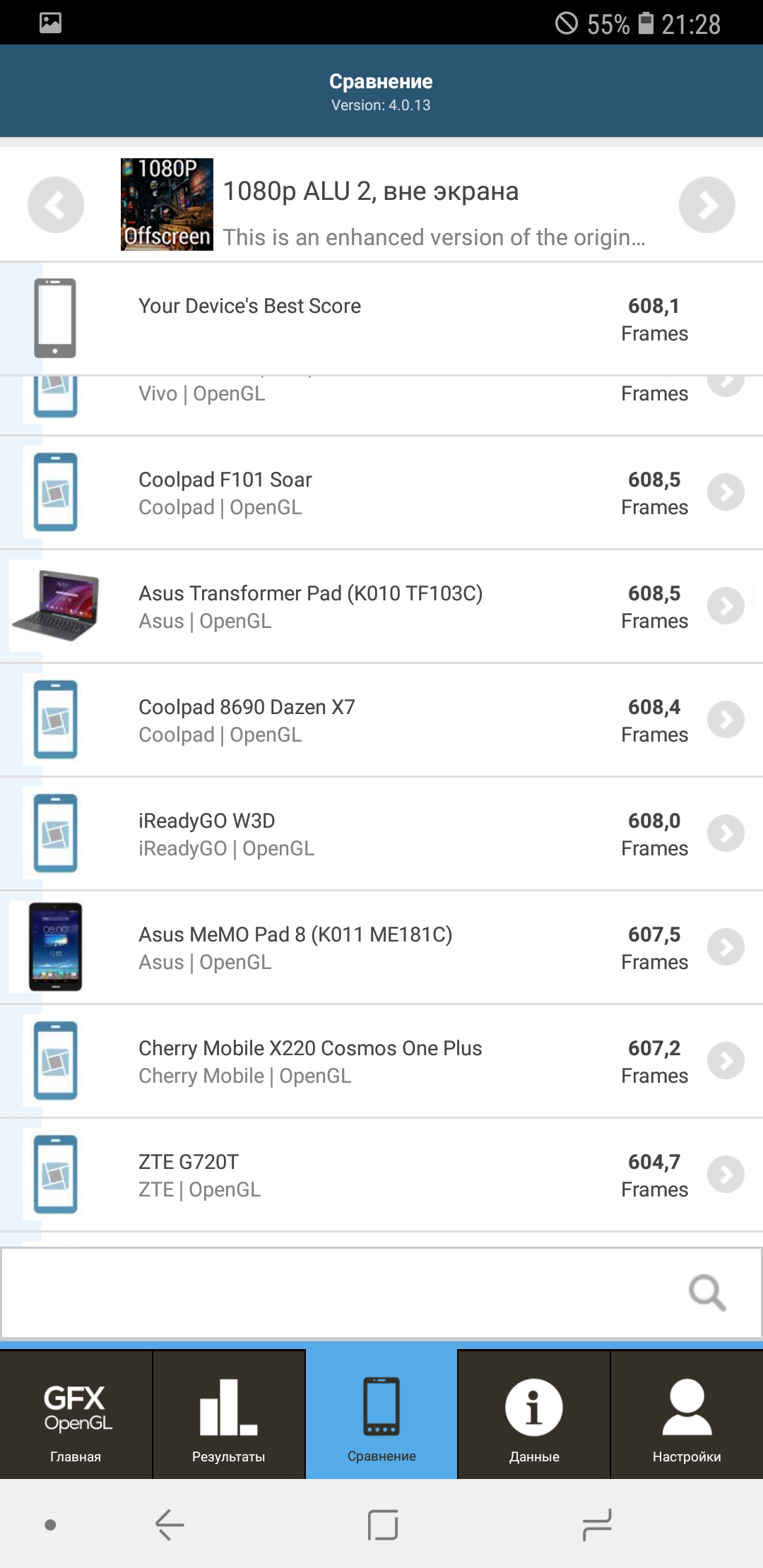
Task: Open Asus MeMO Pad 8 (K011 ME181C)
Action: pos(381,948)
